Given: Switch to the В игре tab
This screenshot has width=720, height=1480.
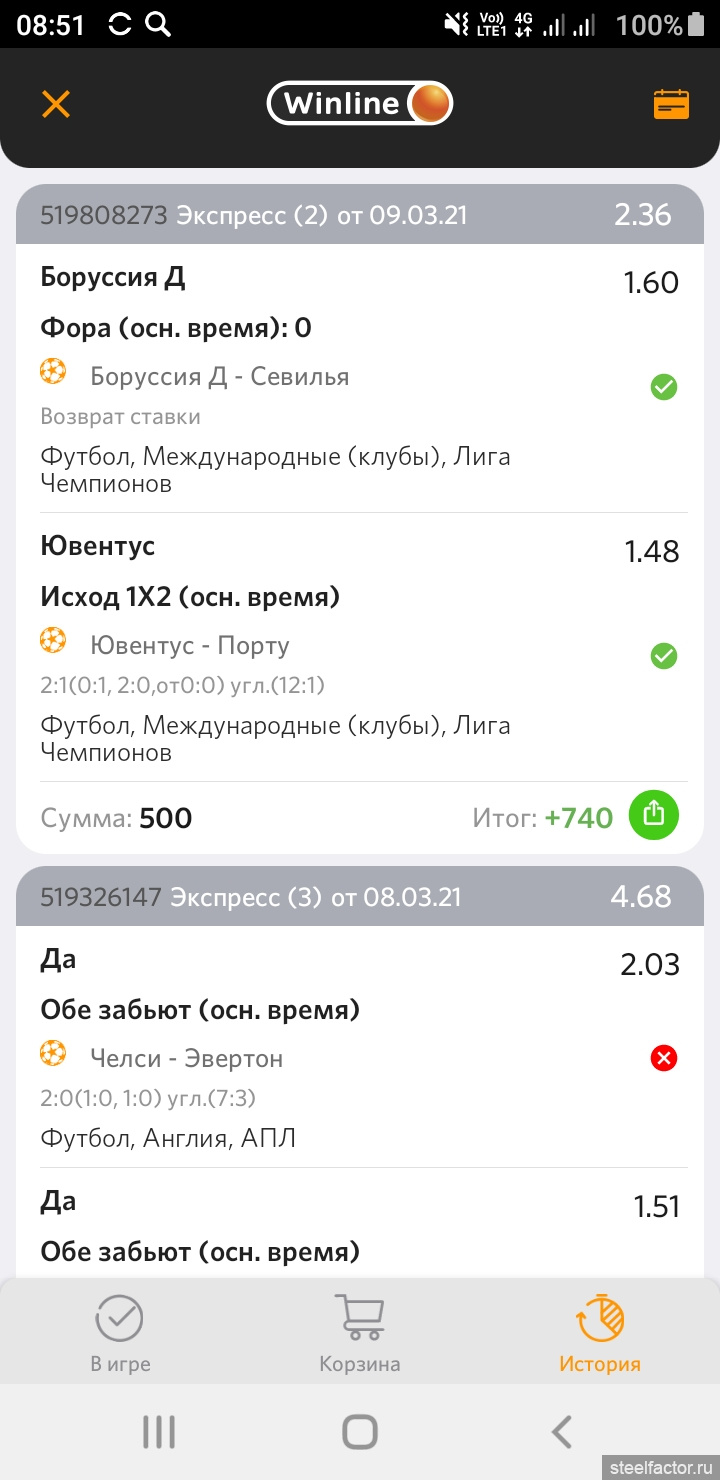Looking at the screenshot, I should (x=120, y=1333).
